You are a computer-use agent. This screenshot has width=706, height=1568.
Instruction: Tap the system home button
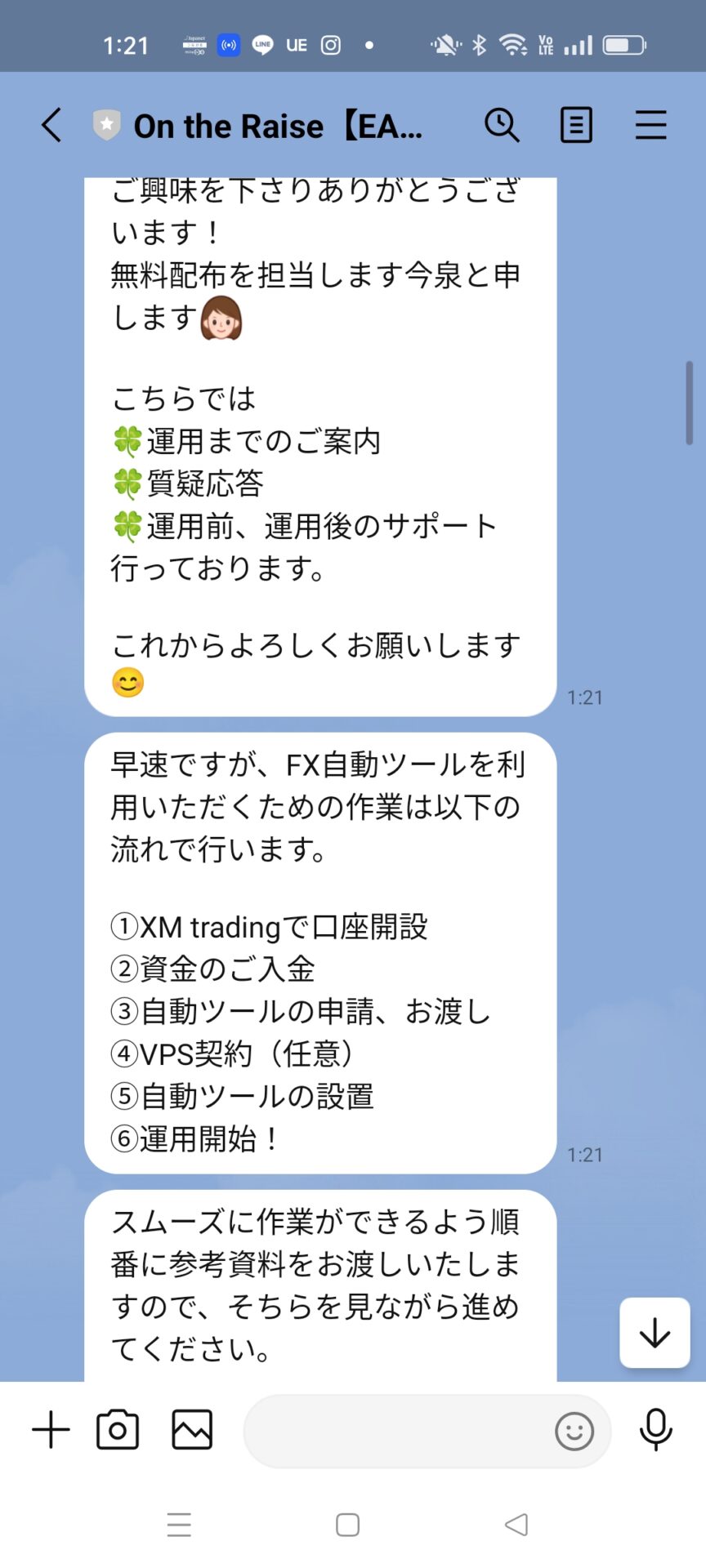pos(348,1525)
